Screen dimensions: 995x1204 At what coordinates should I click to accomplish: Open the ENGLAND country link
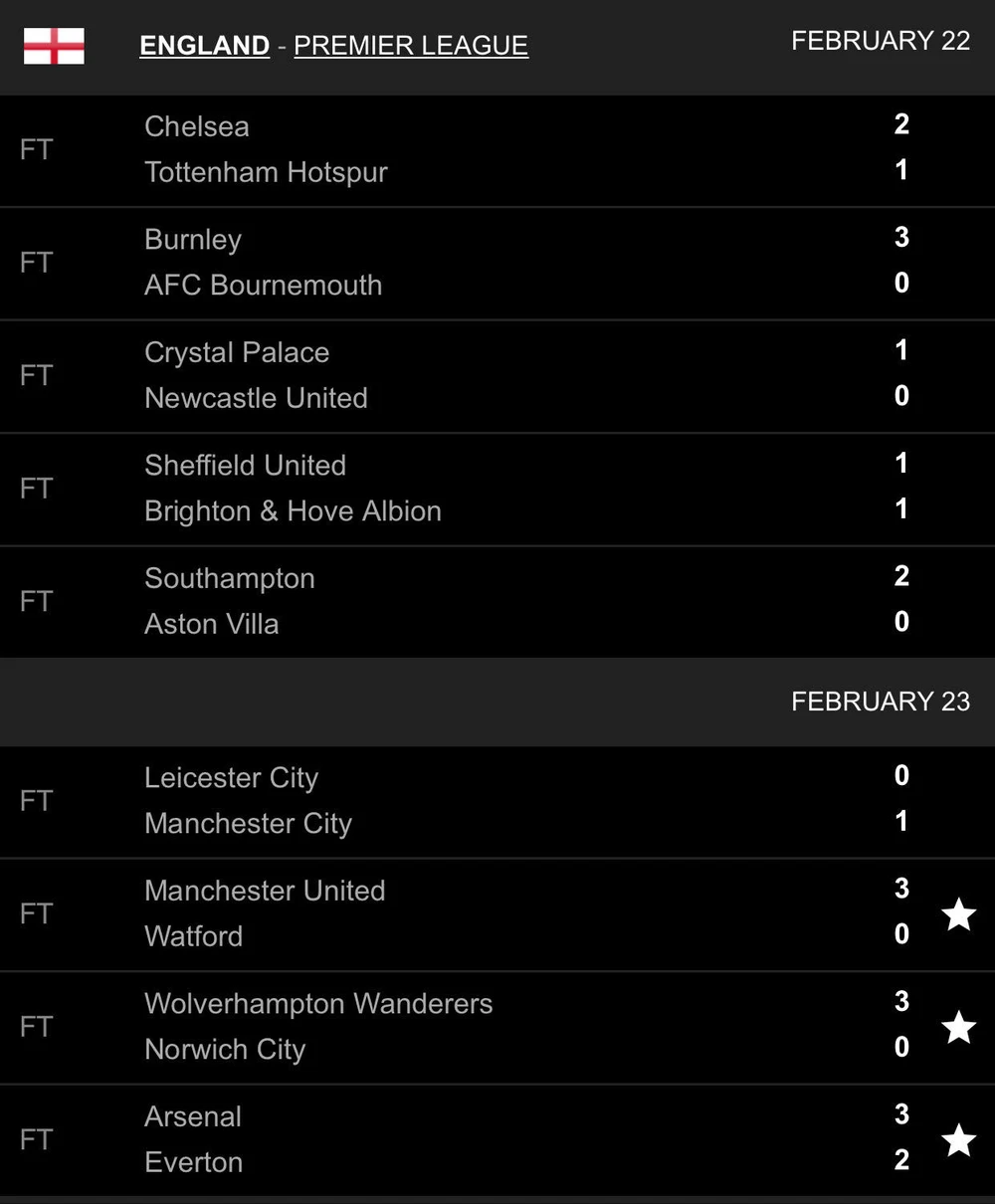click(204, 46)
